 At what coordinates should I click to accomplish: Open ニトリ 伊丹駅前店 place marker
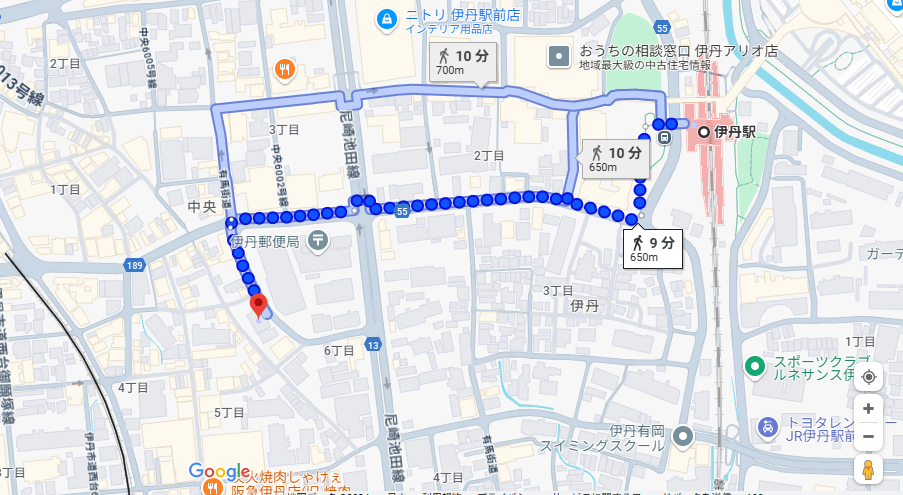[387, 18]
